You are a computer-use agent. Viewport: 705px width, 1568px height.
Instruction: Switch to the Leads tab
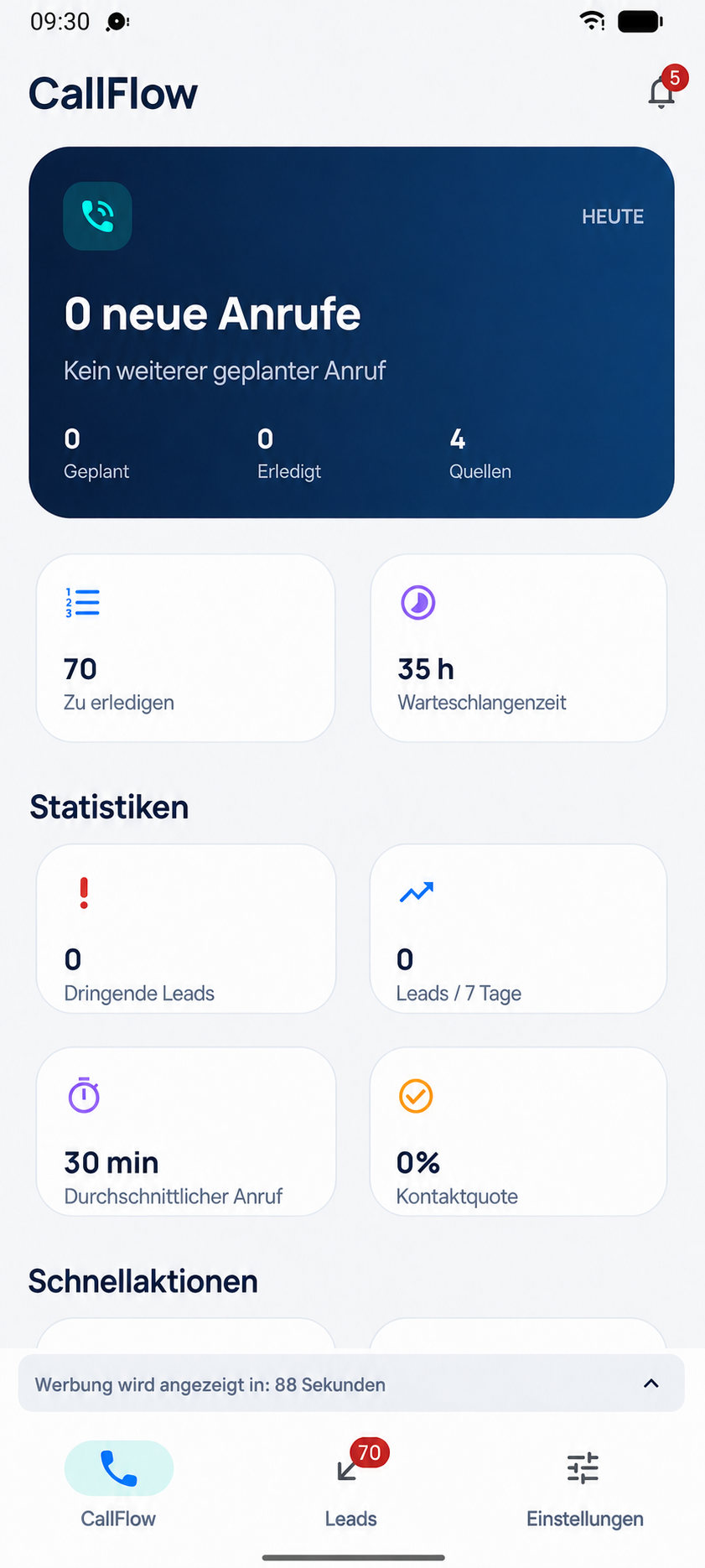click(x=351, y=1484)
